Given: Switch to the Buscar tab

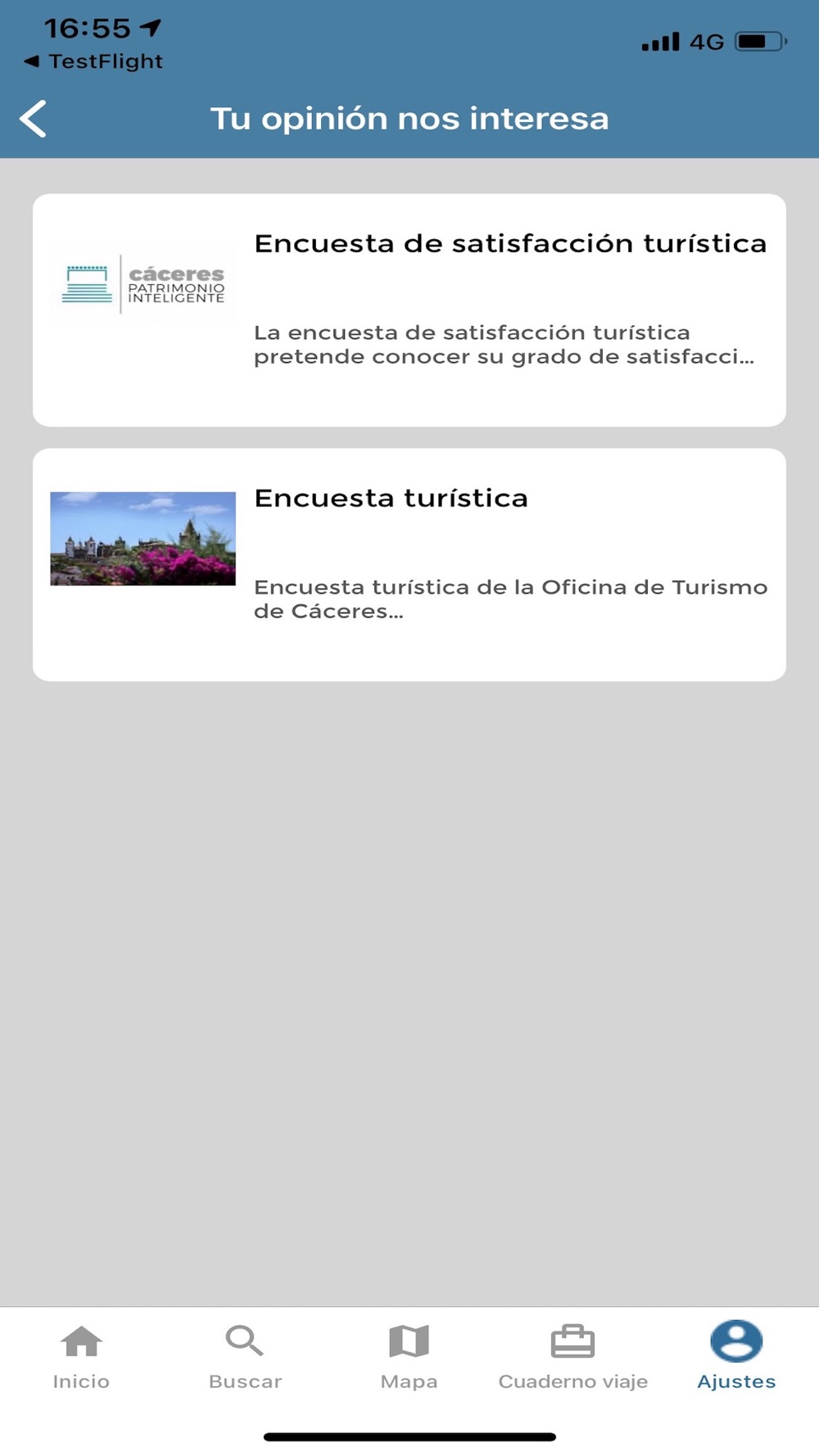Looking at the screenshot, I should [x=245, y=1357].
